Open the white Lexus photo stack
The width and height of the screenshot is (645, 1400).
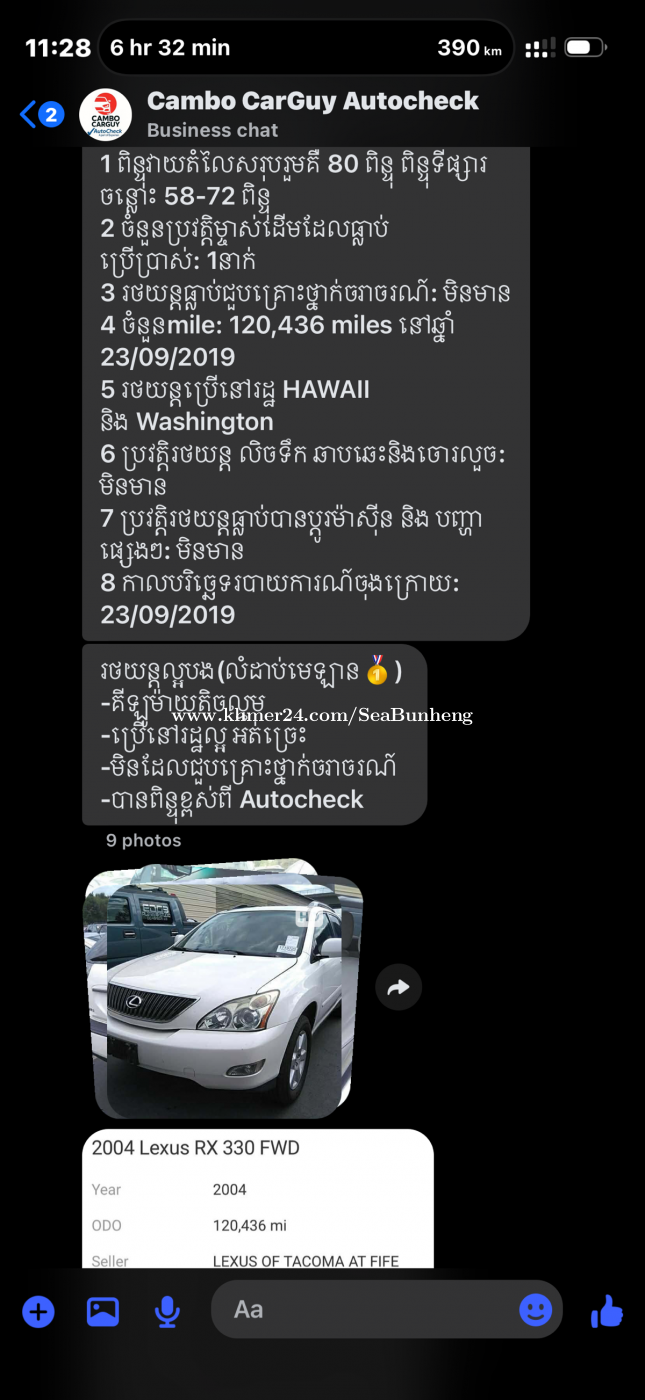tap(224, 990)
